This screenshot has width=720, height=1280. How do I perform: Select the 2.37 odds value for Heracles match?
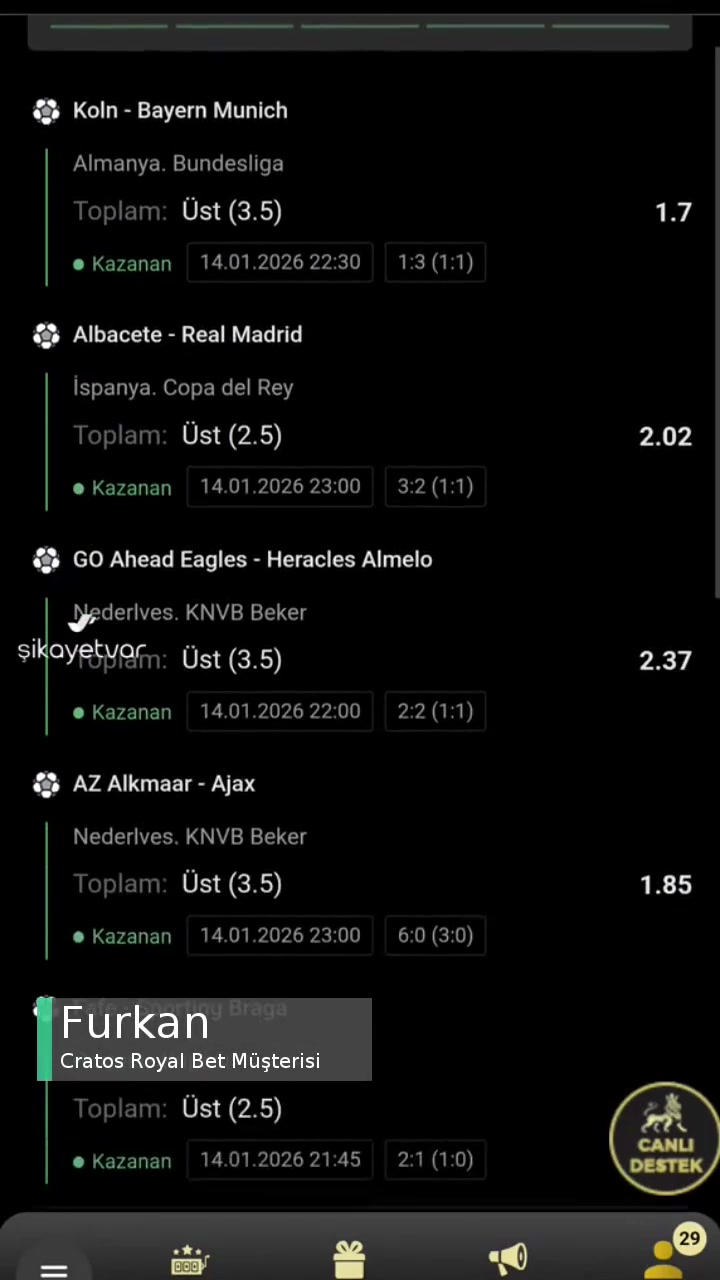664,660
